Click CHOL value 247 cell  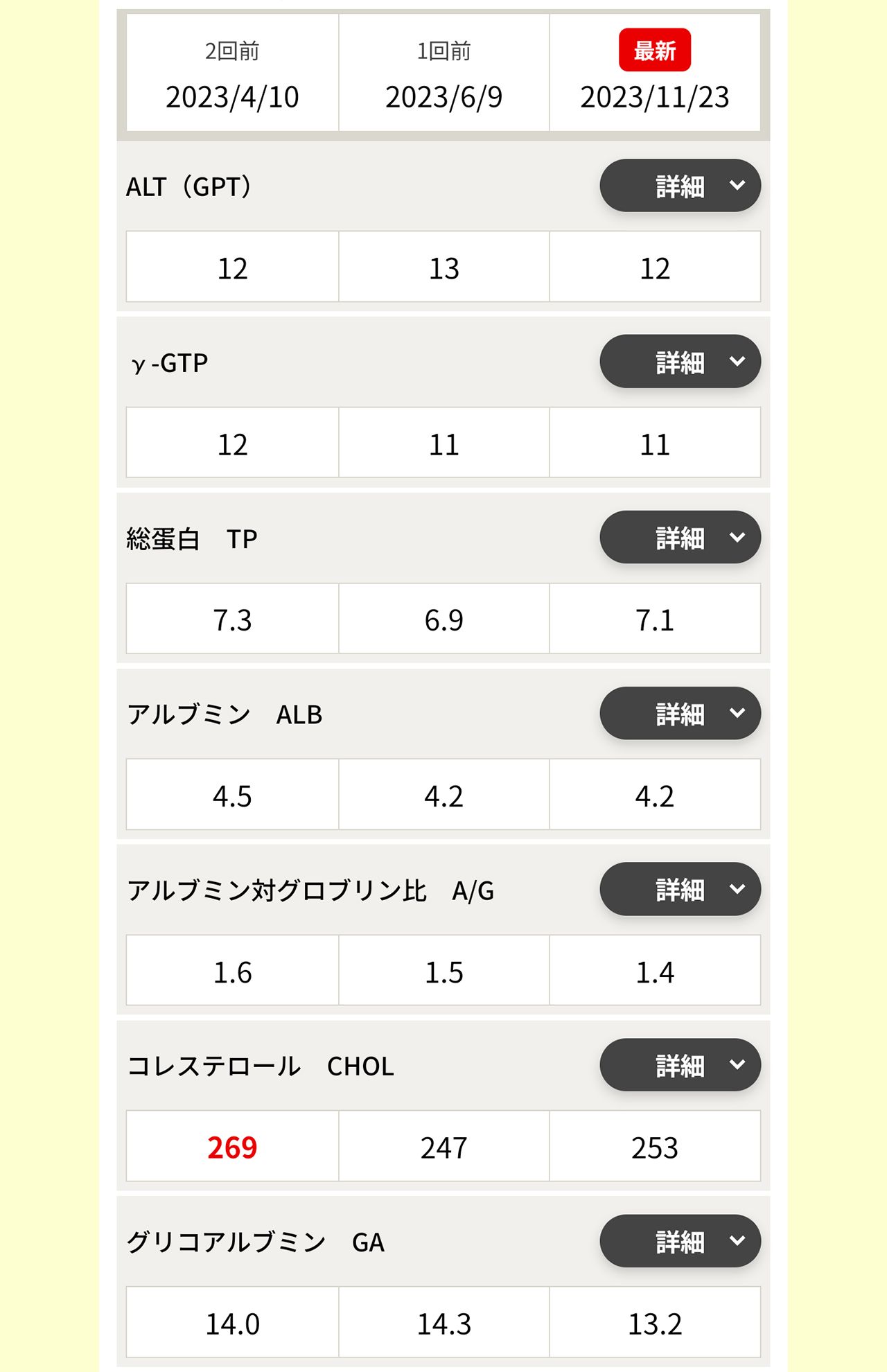(443, 1146)
